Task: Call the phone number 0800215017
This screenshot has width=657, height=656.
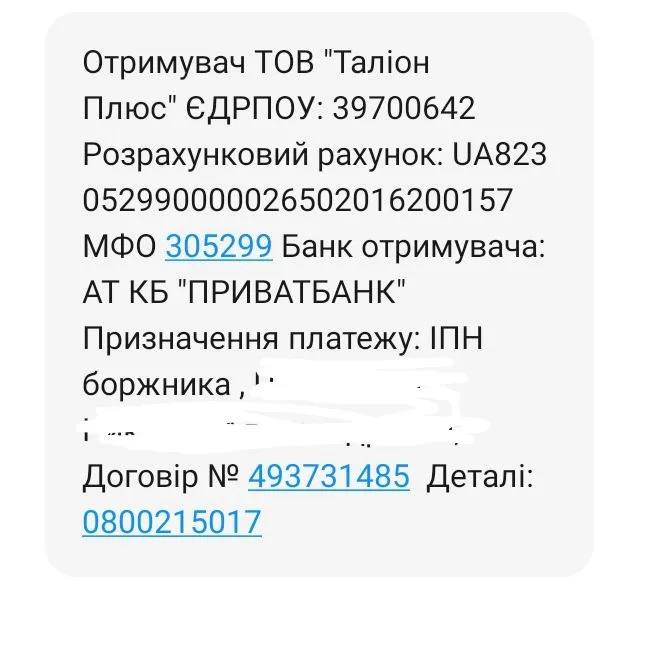Action: pos(171,522)
